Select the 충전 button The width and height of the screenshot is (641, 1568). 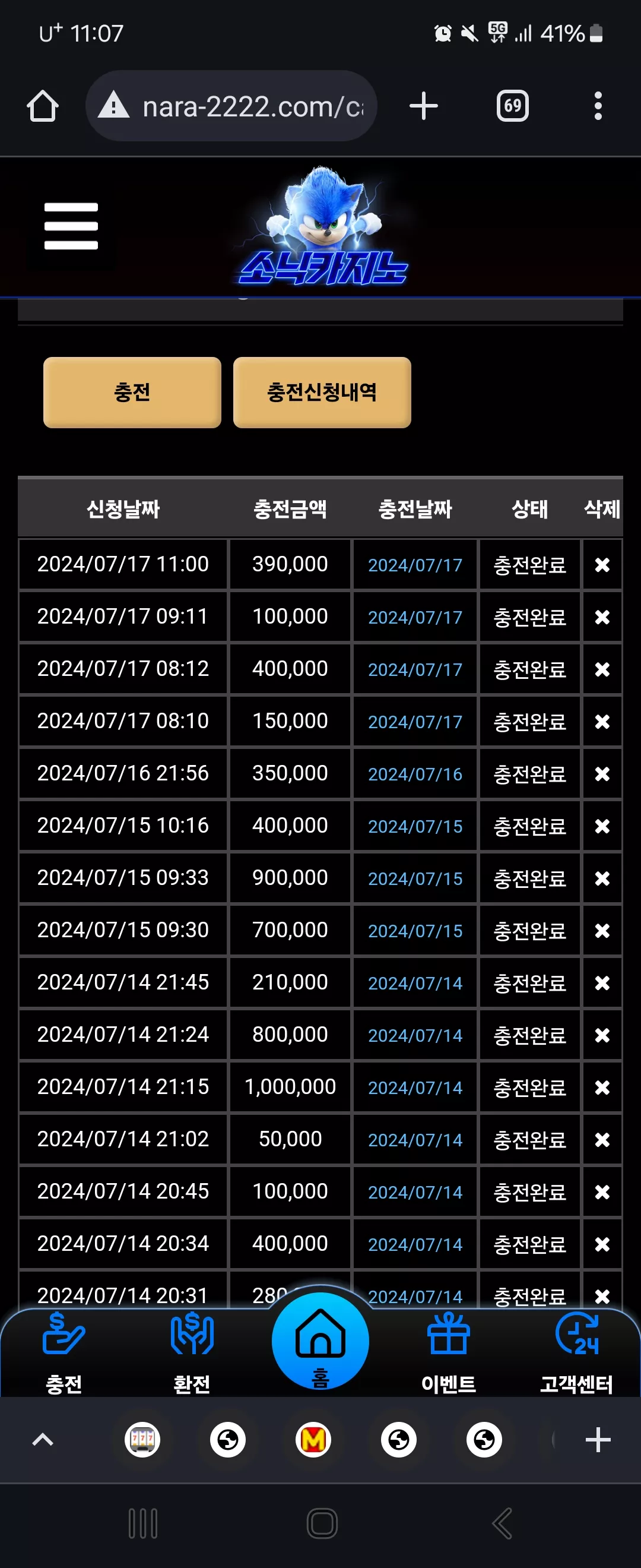pyautogui.click(x=132, y=392)
